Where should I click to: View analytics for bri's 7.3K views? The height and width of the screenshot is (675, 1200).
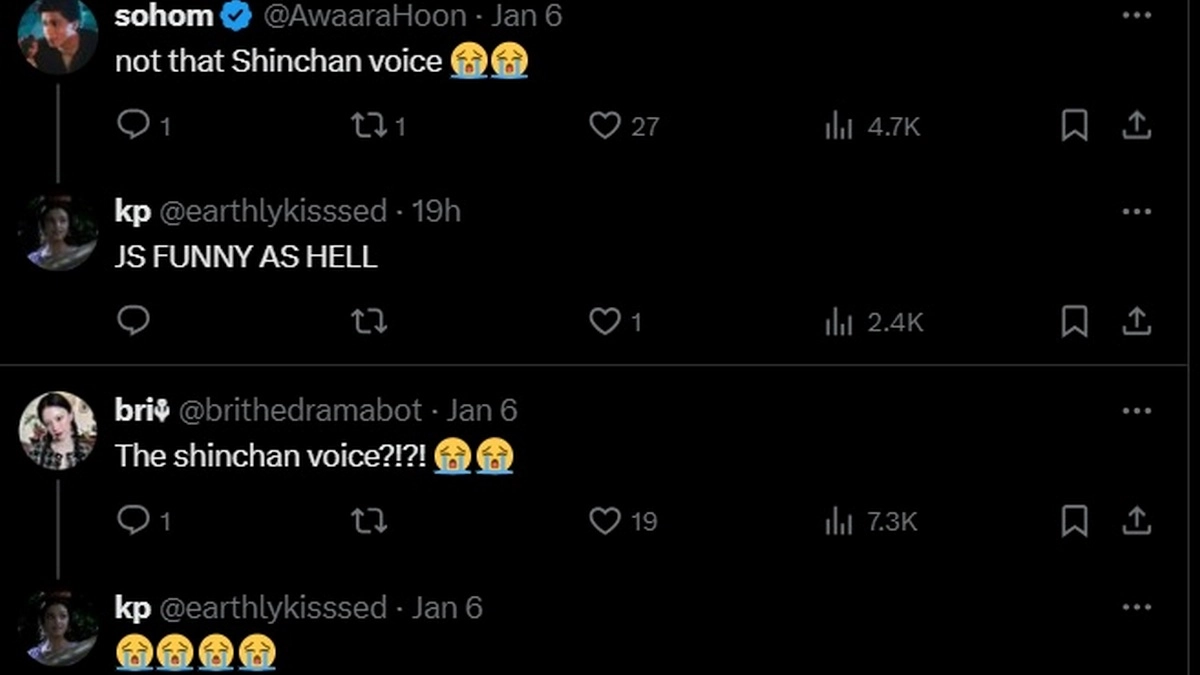tap(870, 521)
